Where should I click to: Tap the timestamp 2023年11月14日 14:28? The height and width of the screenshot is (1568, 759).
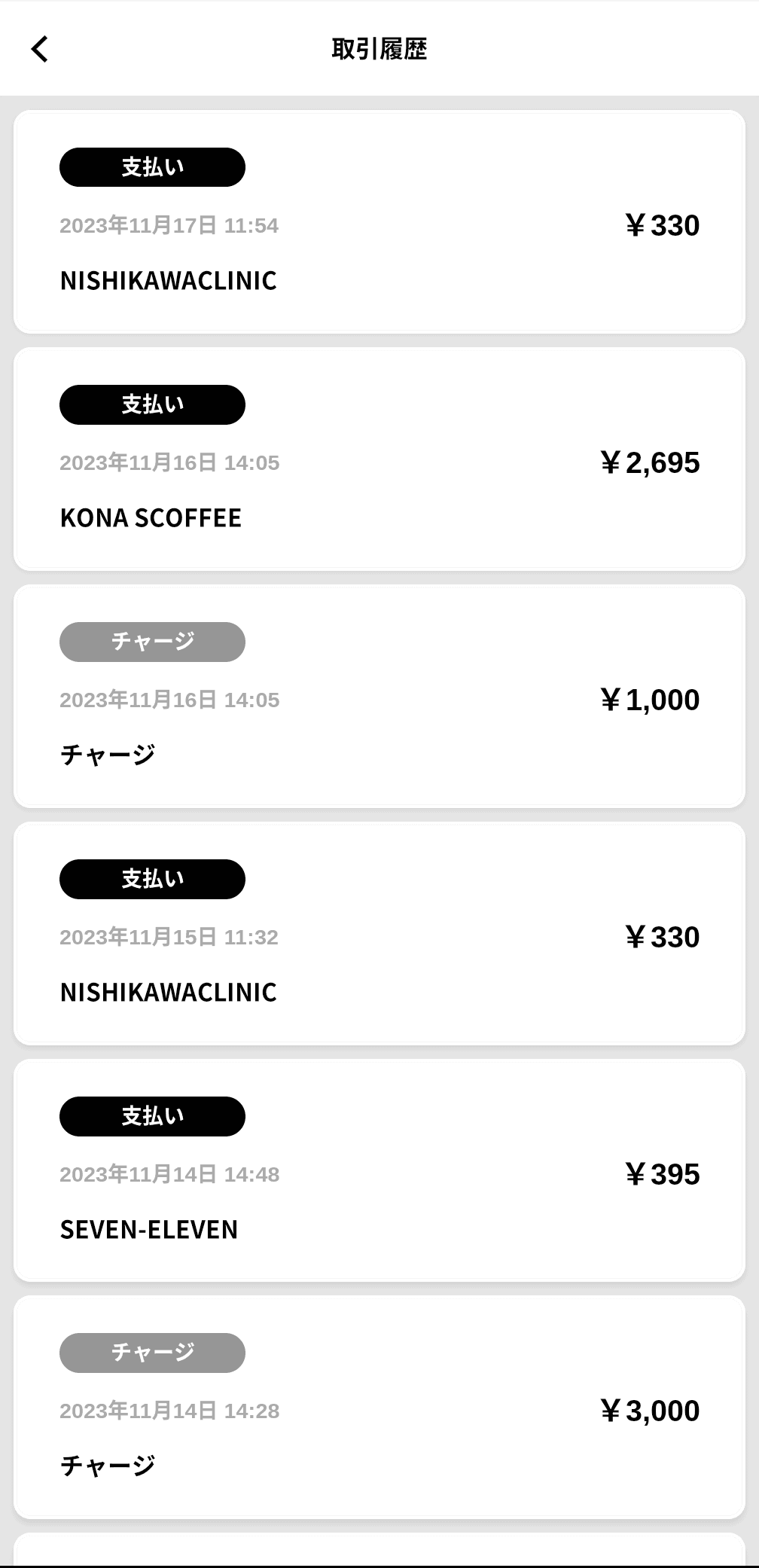[x=169, y=1410]
